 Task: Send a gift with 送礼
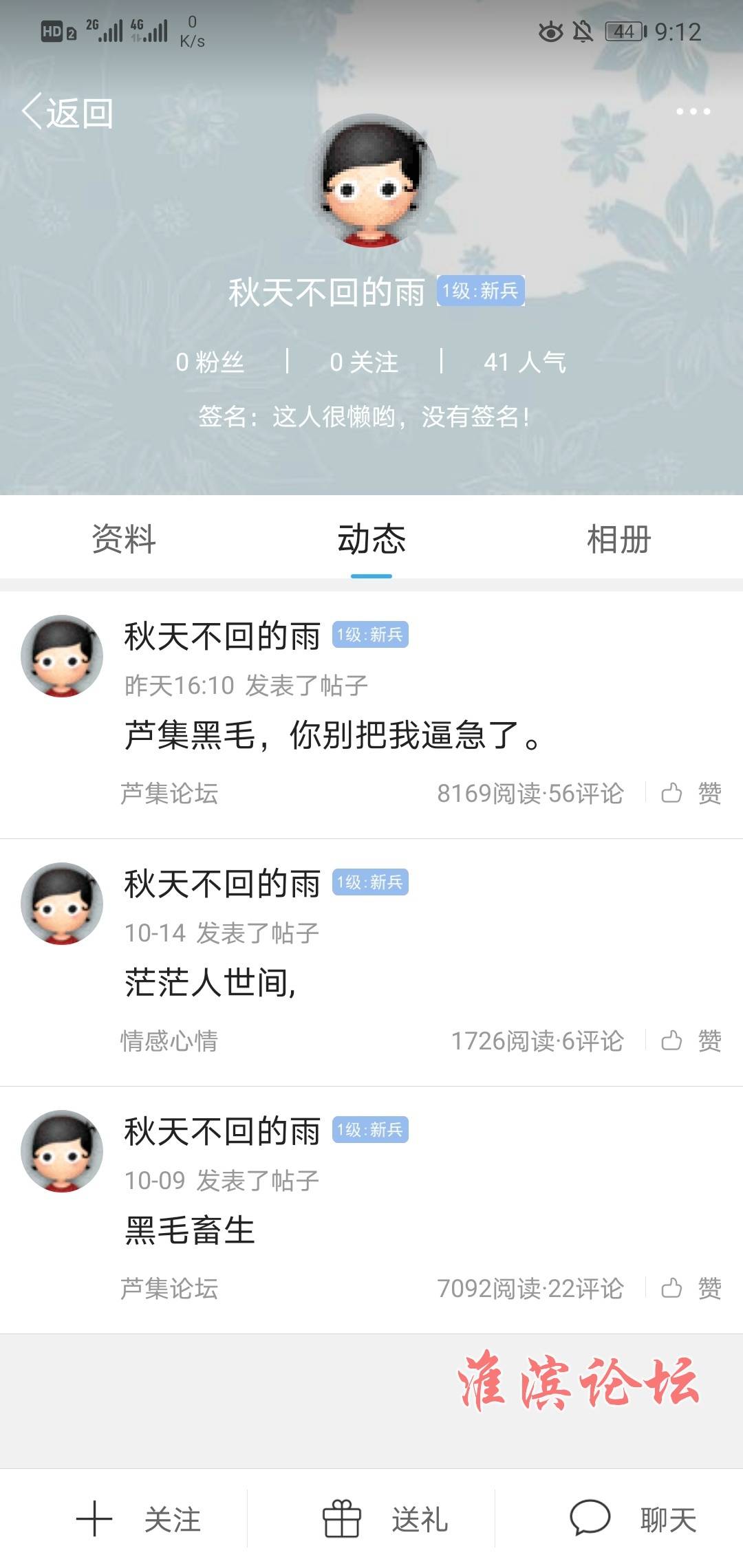pyautogui.click(x=385, y=1520)
